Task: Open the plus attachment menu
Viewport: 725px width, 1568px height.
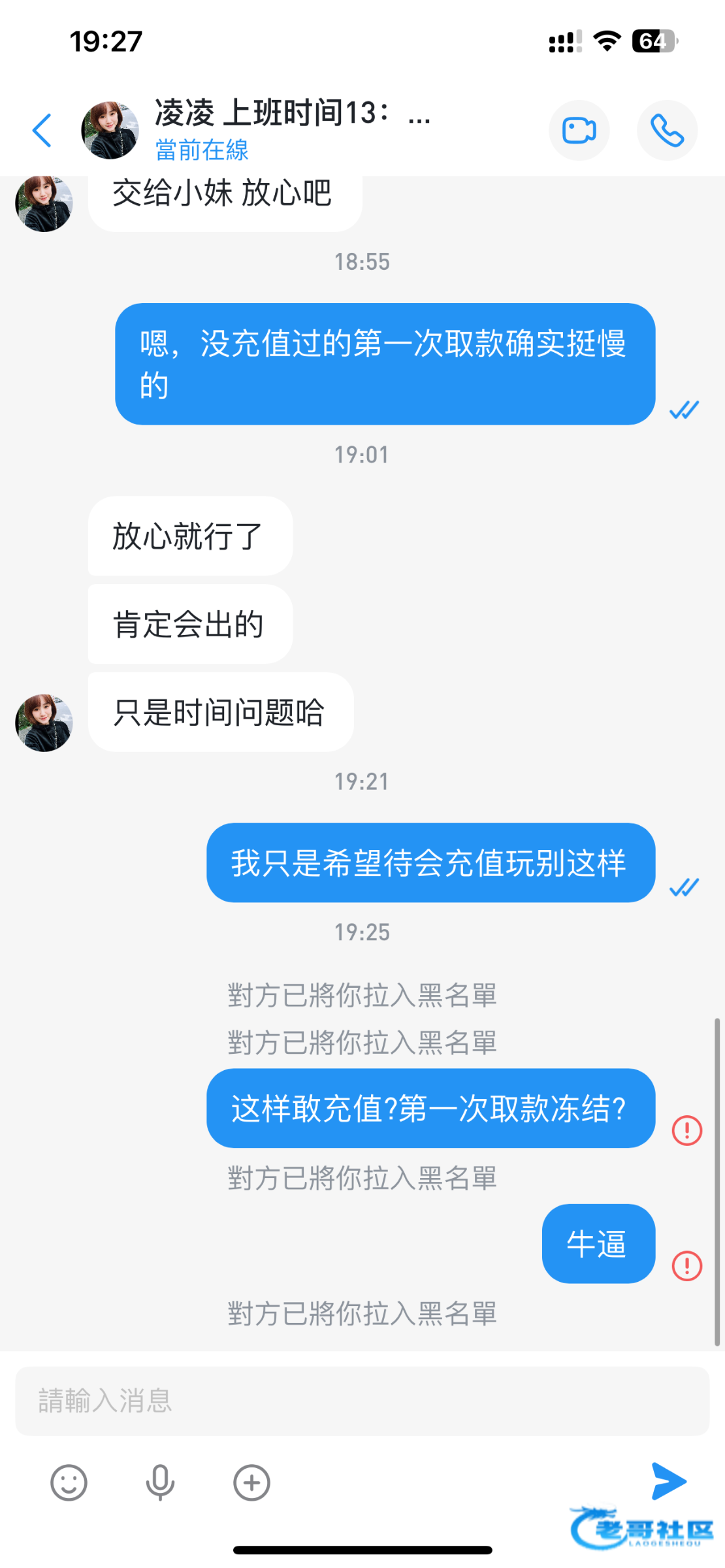Action: [251, 1482]
